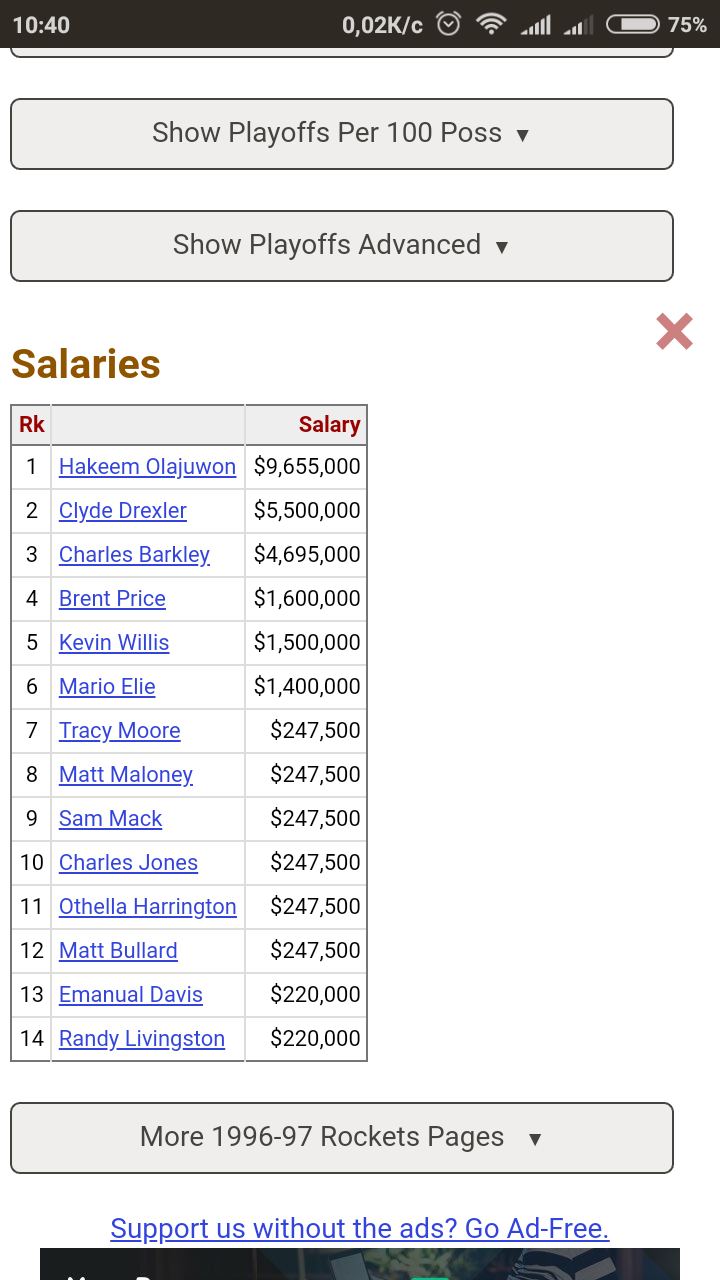The width and height of the screenshot is (720, 1280).
Task: Open the Matt Bullard link
Action: 118,951
